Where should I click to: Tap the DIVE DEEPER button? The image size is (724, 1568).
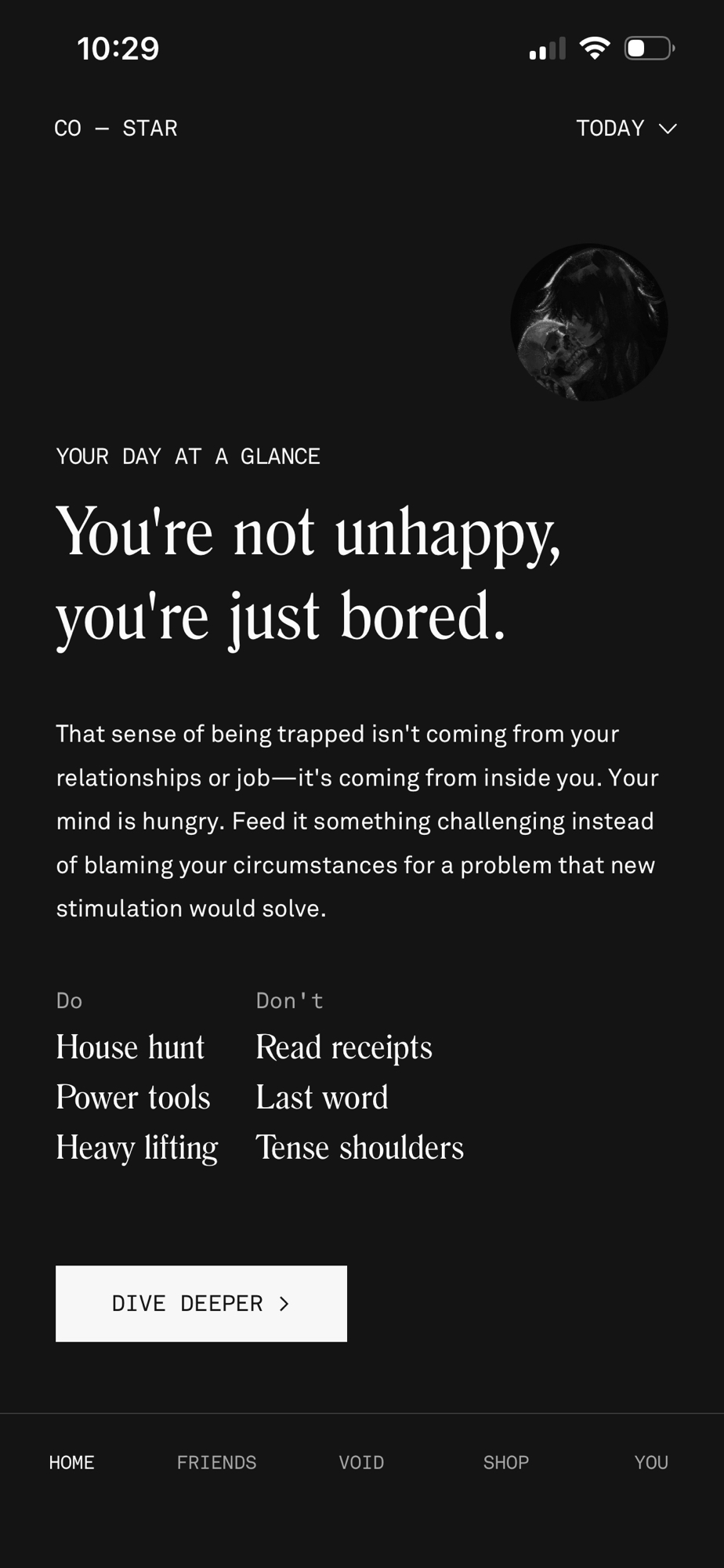pos(201,1303)
